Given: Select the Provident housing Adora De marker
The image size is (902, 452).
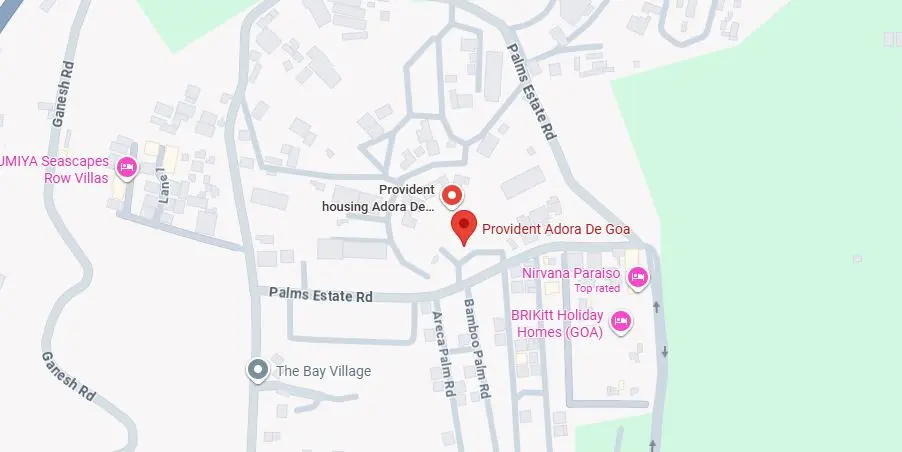Looking at the screenshot, I should 452,194.
